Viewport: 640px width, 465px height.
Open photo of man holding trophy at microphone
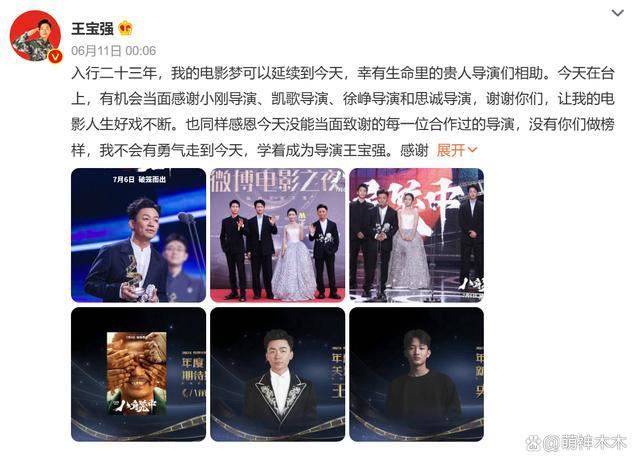138,235
